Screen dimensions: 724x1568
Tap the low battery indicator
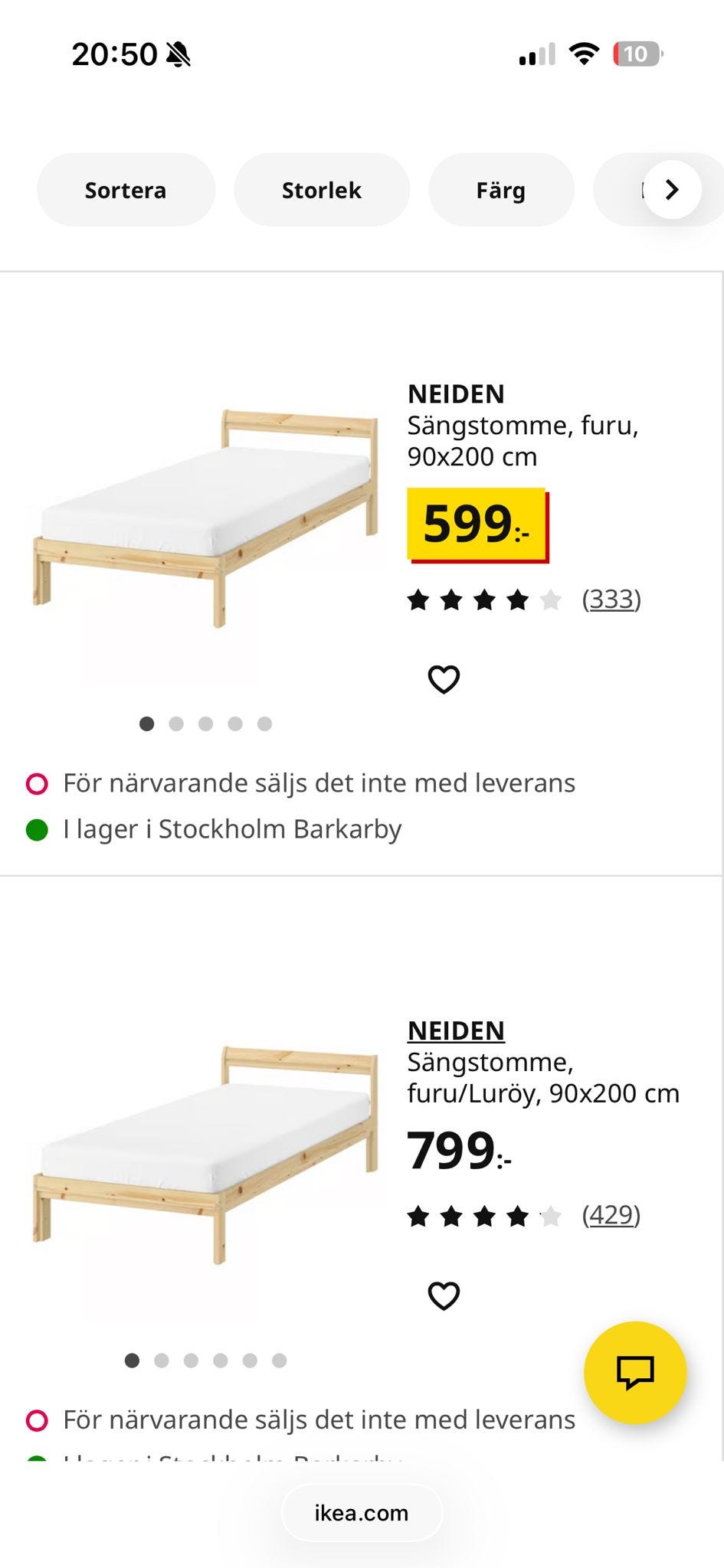click(637, 54)
